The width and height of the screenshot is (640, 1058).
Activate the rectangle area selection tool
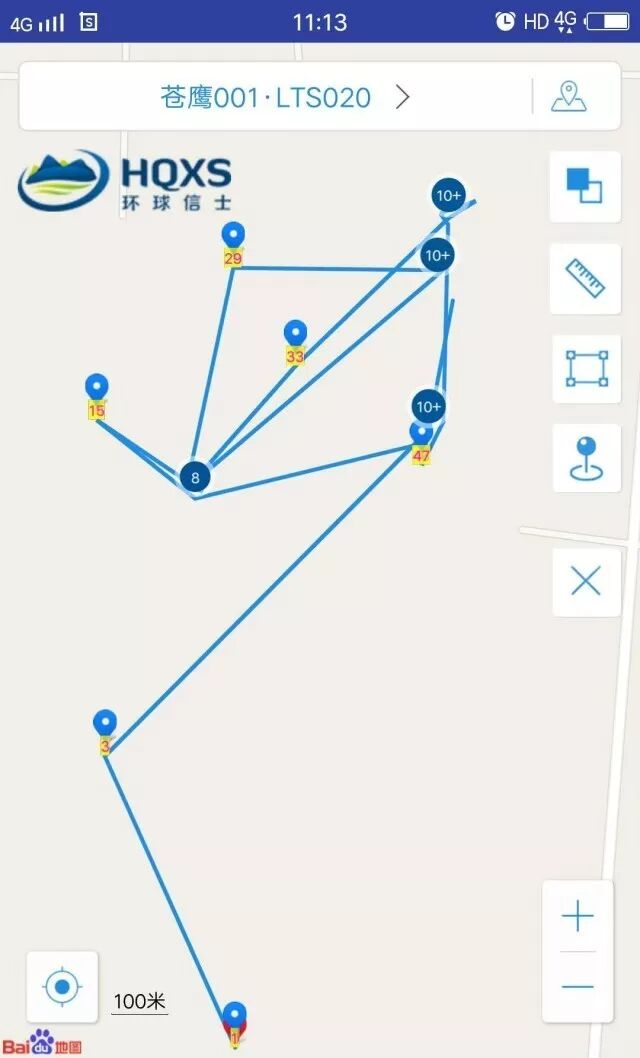586,368
